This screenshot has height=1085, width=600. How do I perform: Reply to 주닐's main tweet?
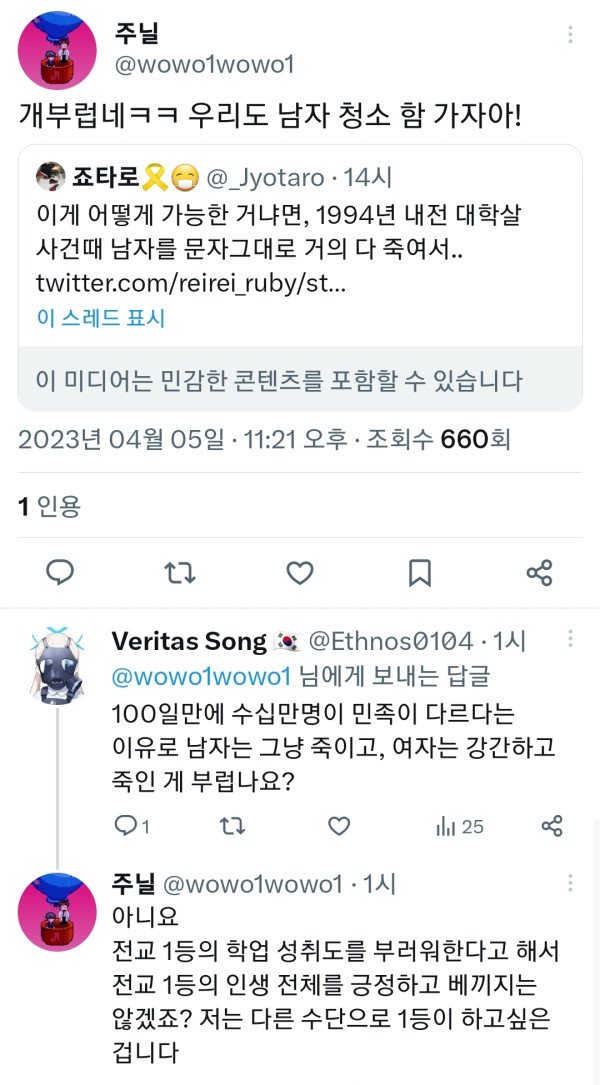60,572
